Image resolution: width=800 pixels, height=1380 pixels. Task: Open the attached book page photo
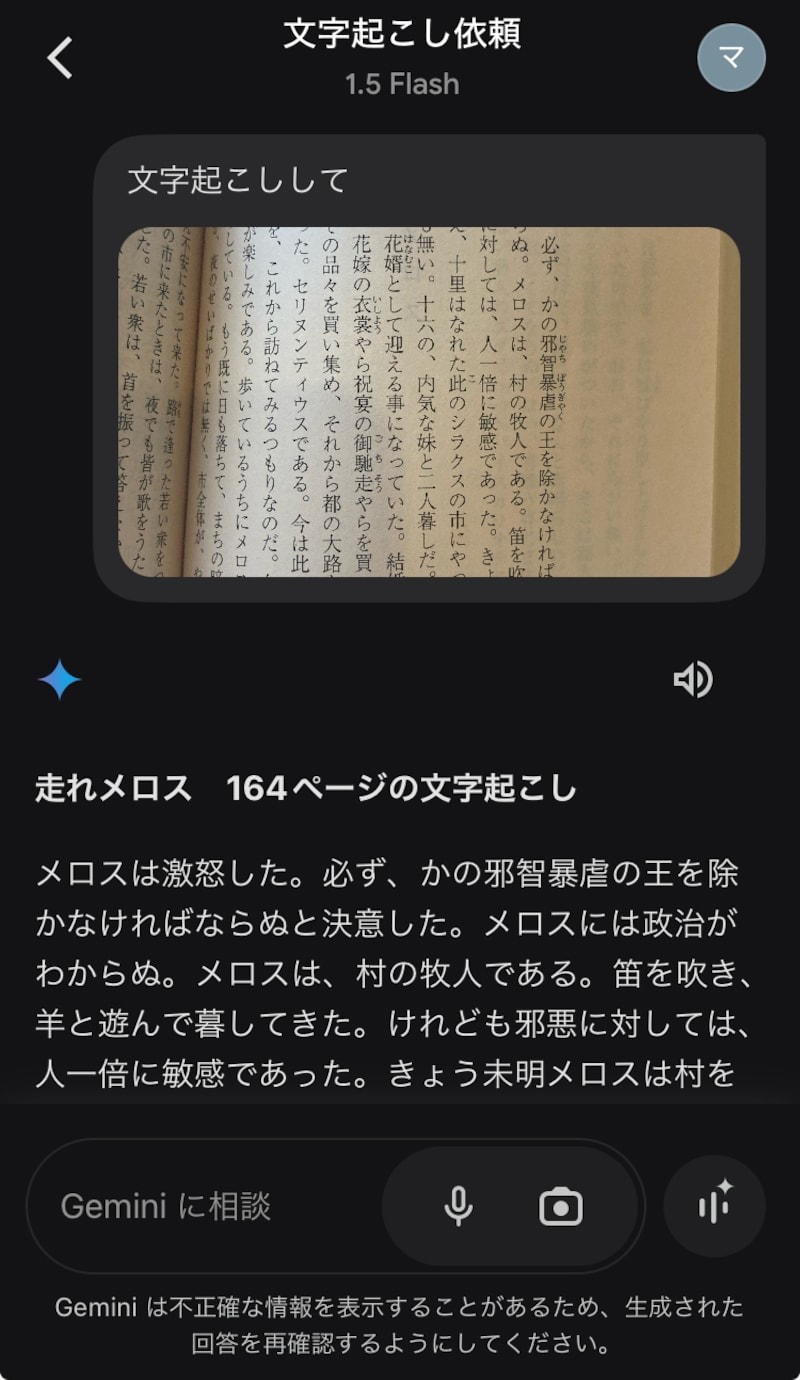[x=429, y=402]
